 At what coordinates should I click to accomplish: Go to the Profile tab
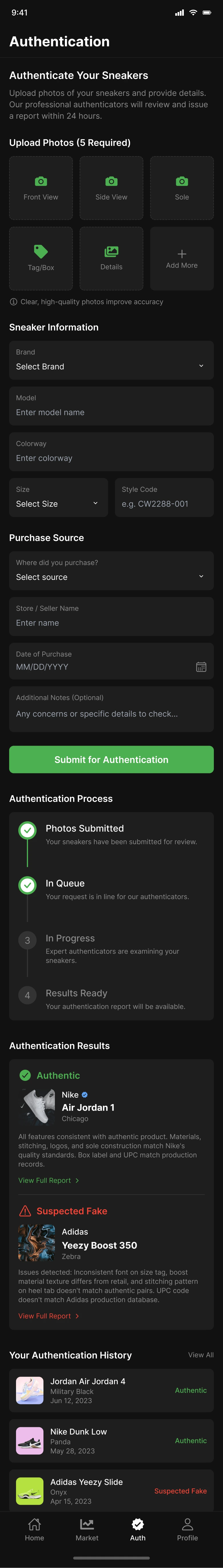(187, 1530)
